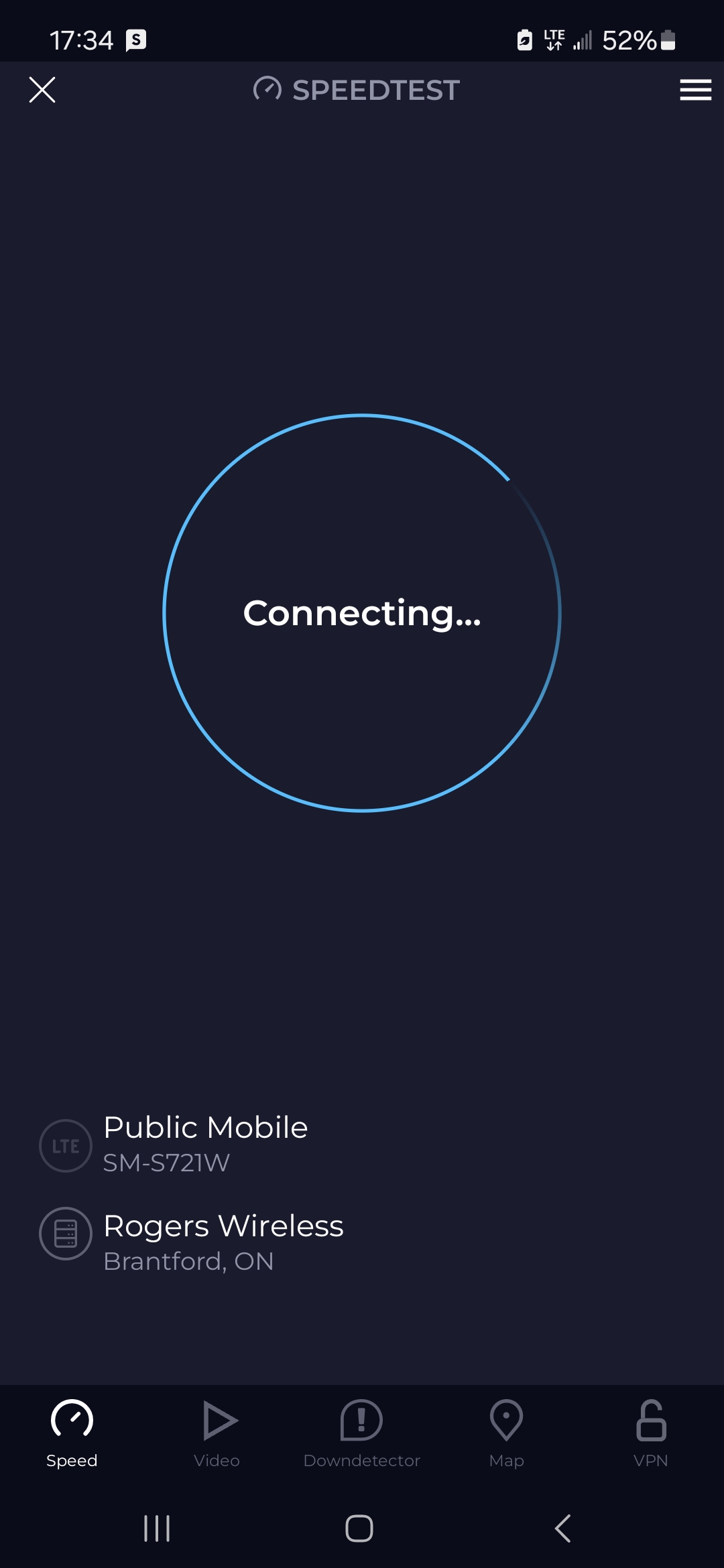Cancel the running speed test
Screen dimensions: 724x1568
[x=42, y=90]
